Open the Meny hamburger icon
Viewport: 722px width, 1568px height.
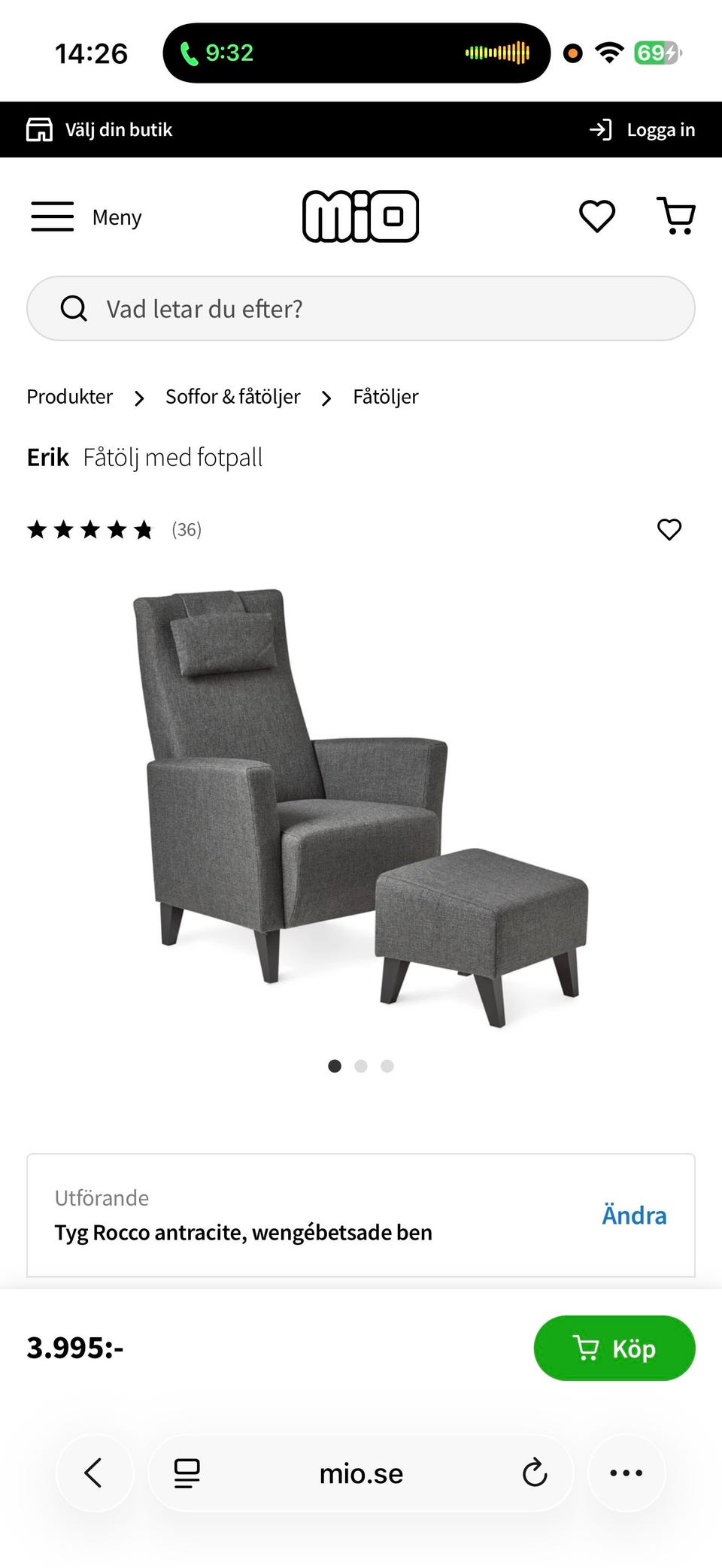click(52, 216)
